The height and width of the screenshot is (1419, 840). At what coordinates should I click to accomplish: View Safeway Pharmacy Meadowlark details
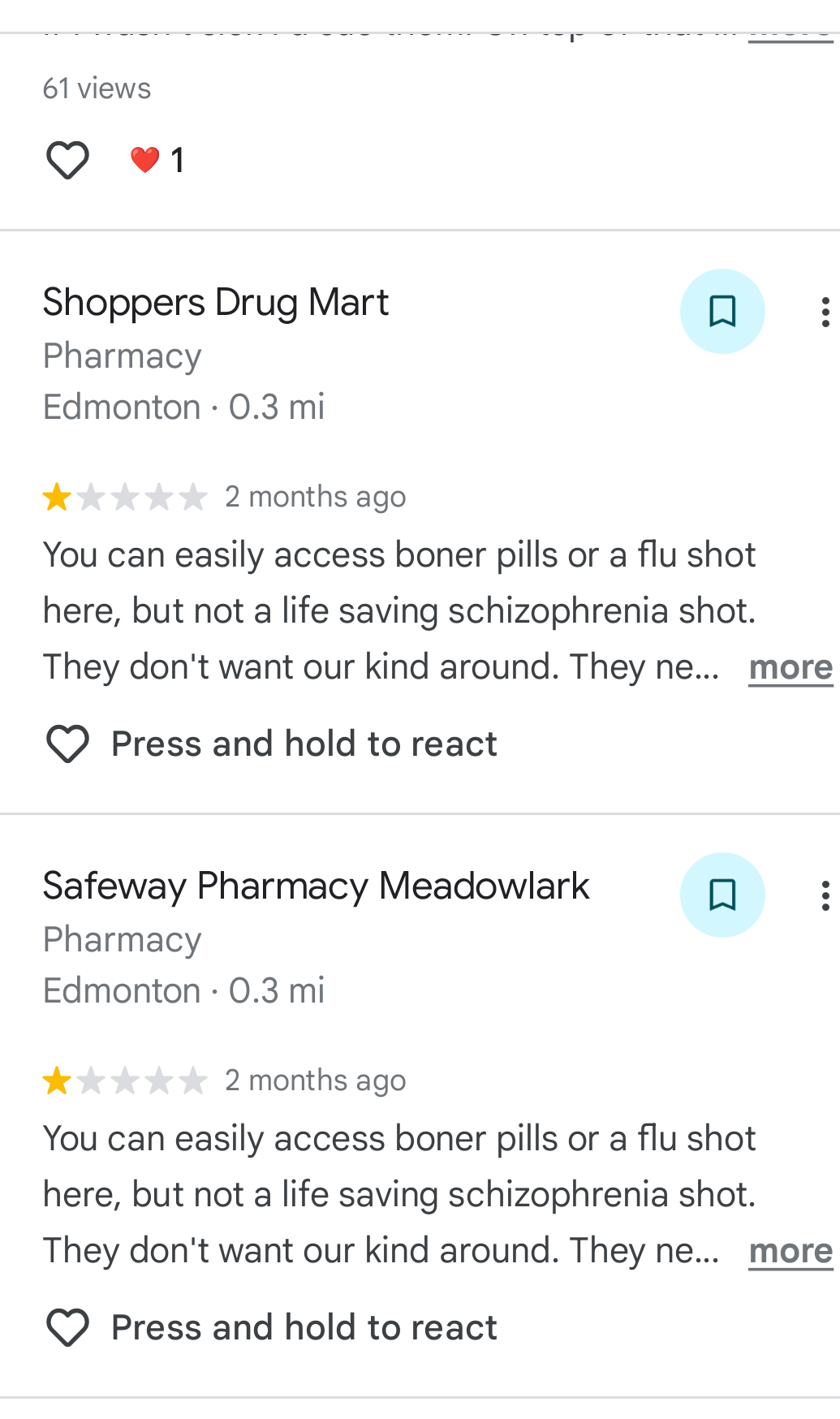[x=316, y=886]
